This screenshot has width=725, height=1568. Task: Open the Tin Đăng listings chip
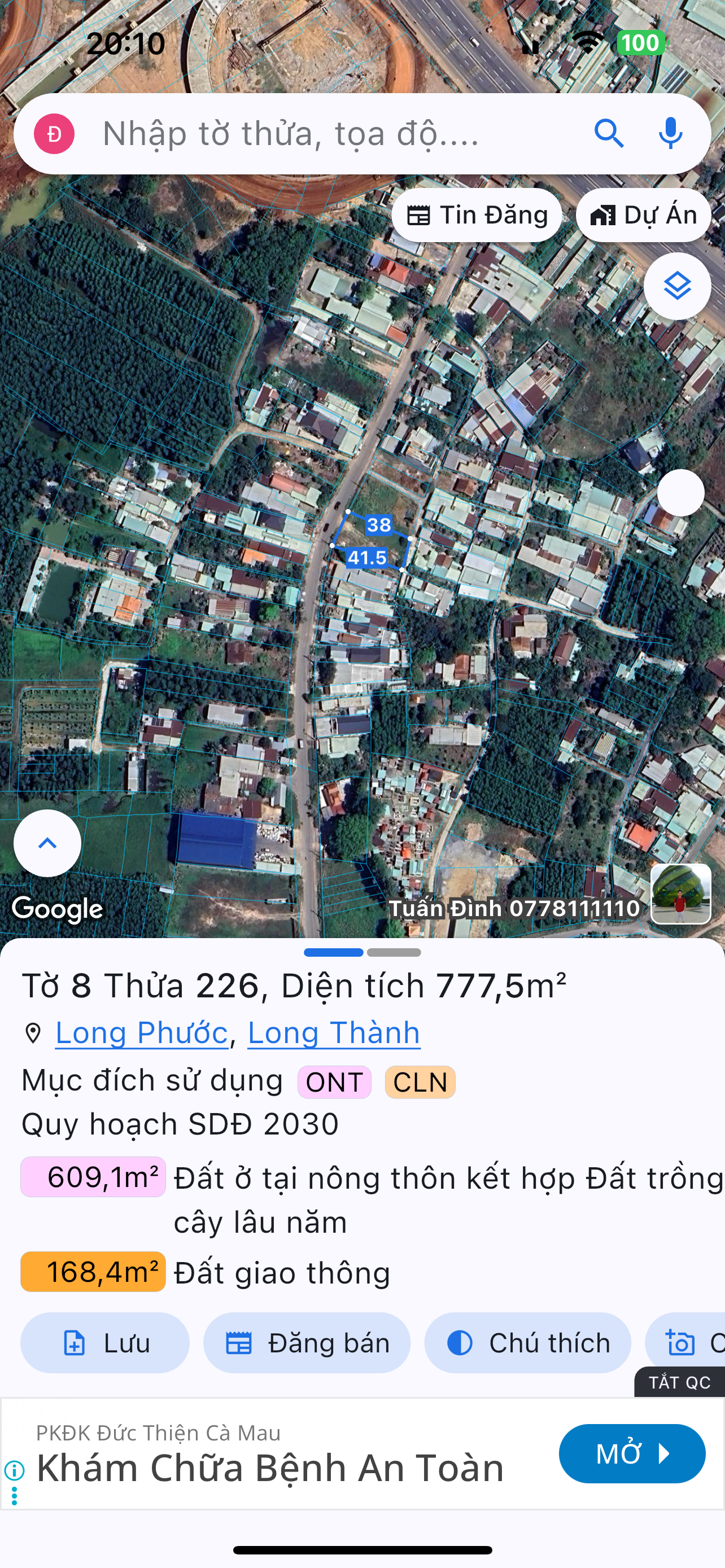pyautogui.click(x=477, y=216)
